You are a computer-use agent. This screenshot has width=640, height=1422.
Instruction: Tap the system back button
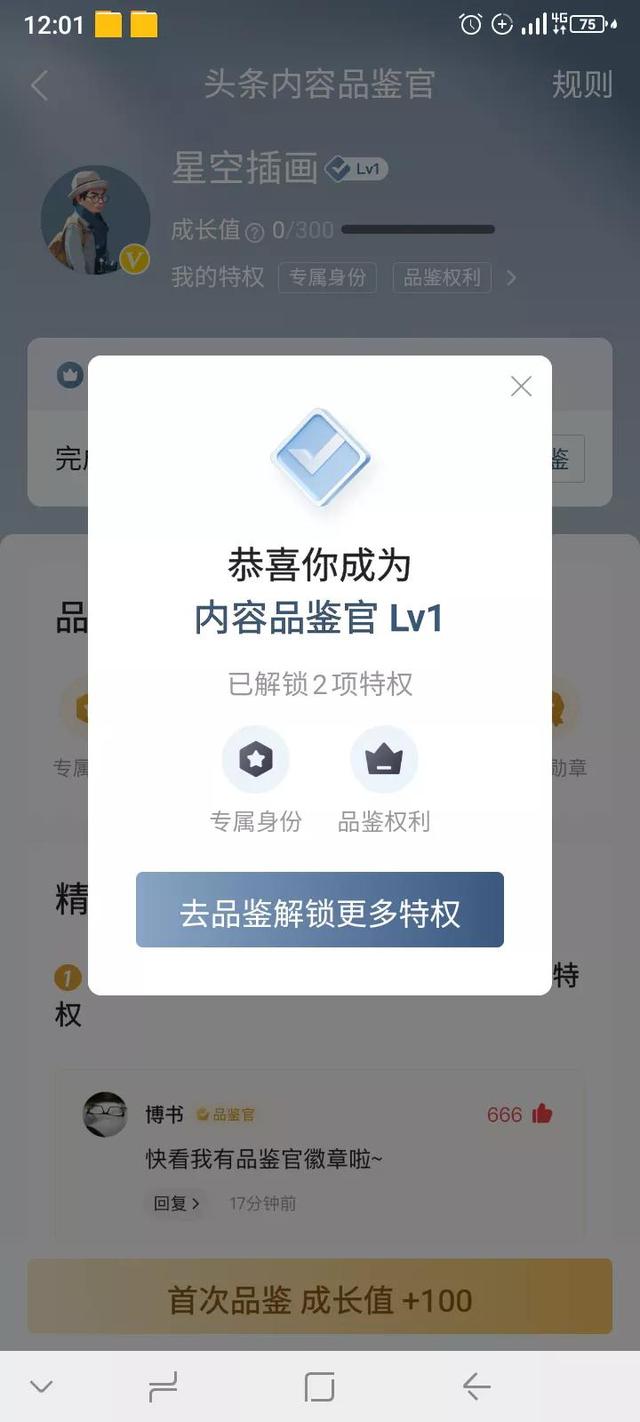(476, 1386)
